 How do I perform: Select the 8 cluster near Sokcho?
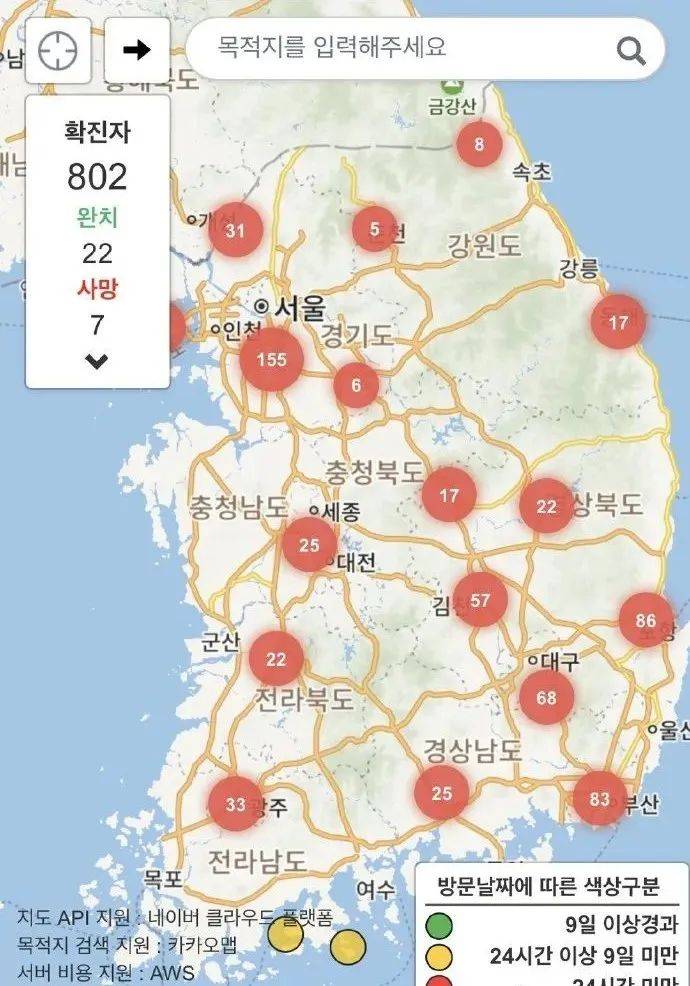479,145
